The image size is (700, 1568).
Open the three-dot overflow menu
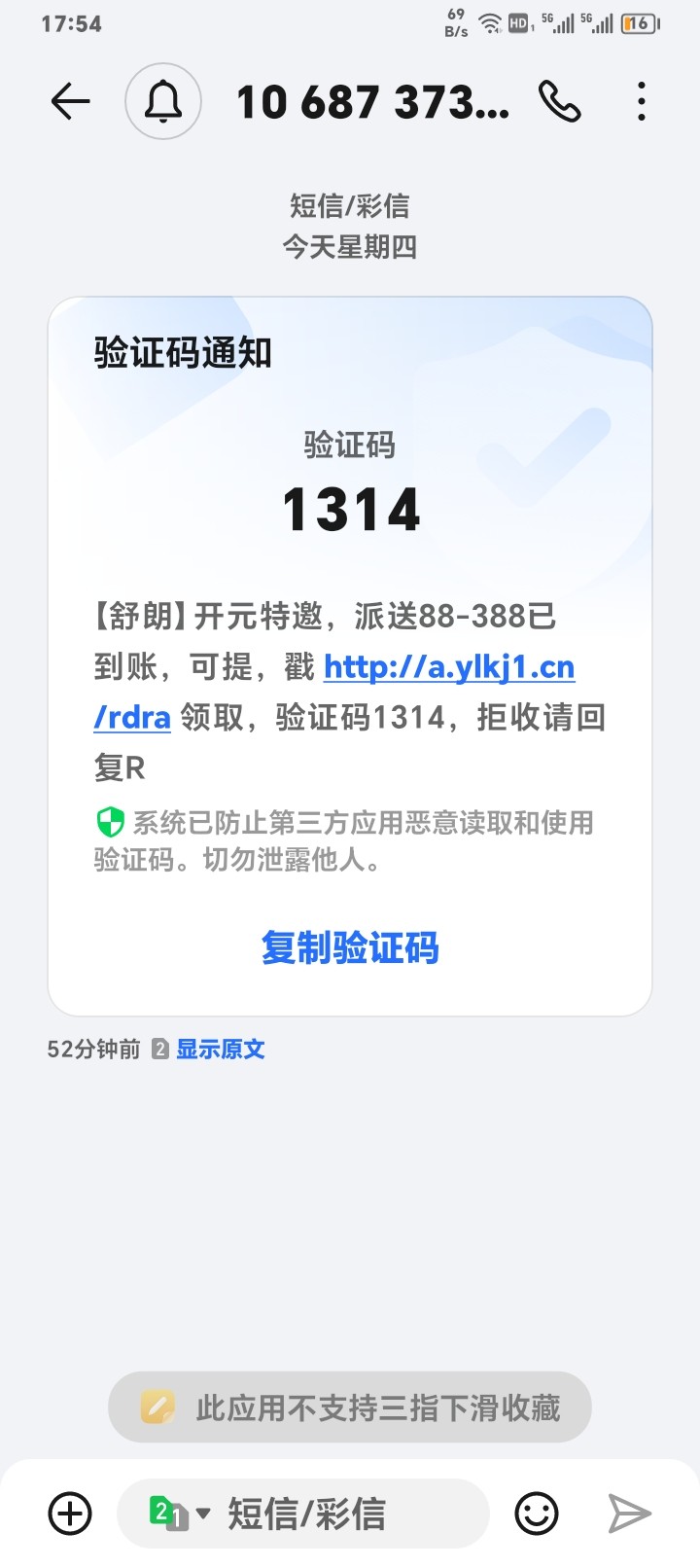pyautogui.click(x=641, y=101)
